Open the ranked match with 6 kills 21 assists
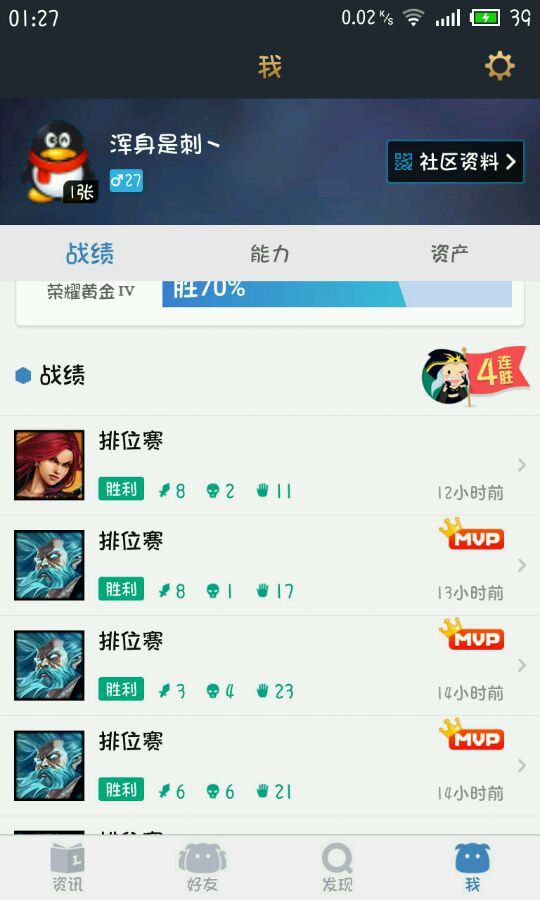Viewport: 540px width, 900px height. (270, 765)
